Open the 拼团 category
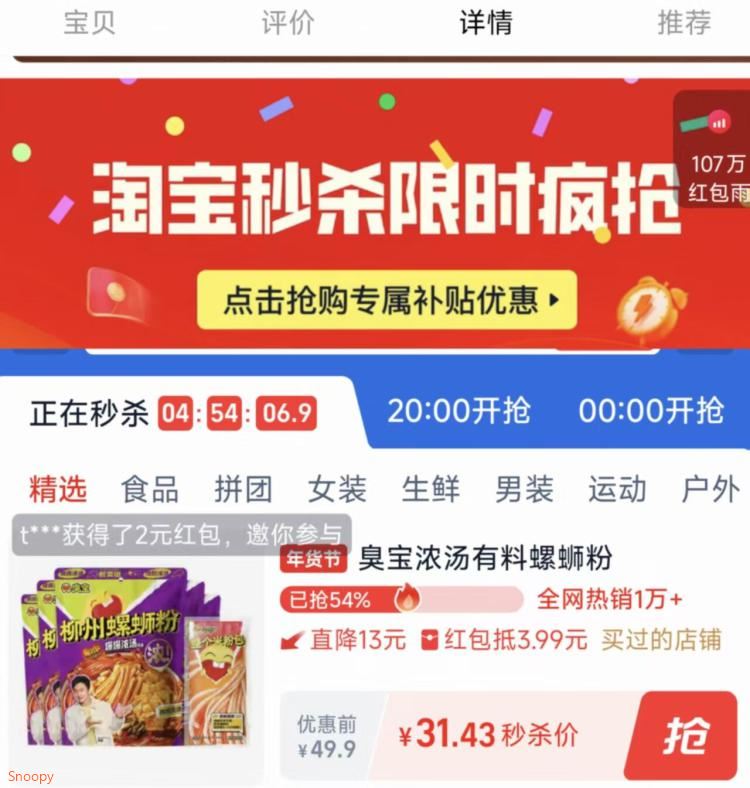Screen dimensions: 750x788 coord(243,490)
